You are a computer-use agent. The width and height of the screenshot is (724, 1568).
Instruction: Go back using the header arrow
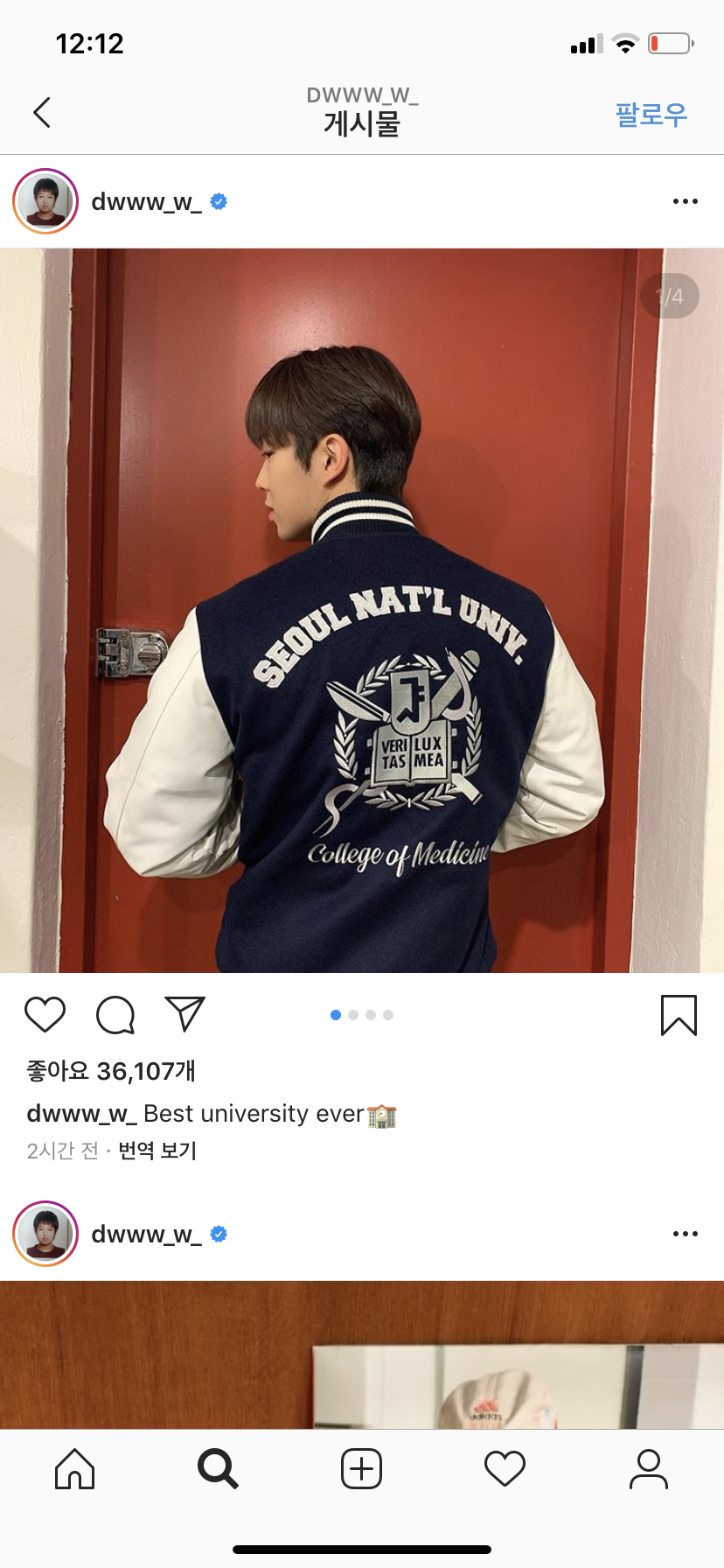tap(42, 112)
